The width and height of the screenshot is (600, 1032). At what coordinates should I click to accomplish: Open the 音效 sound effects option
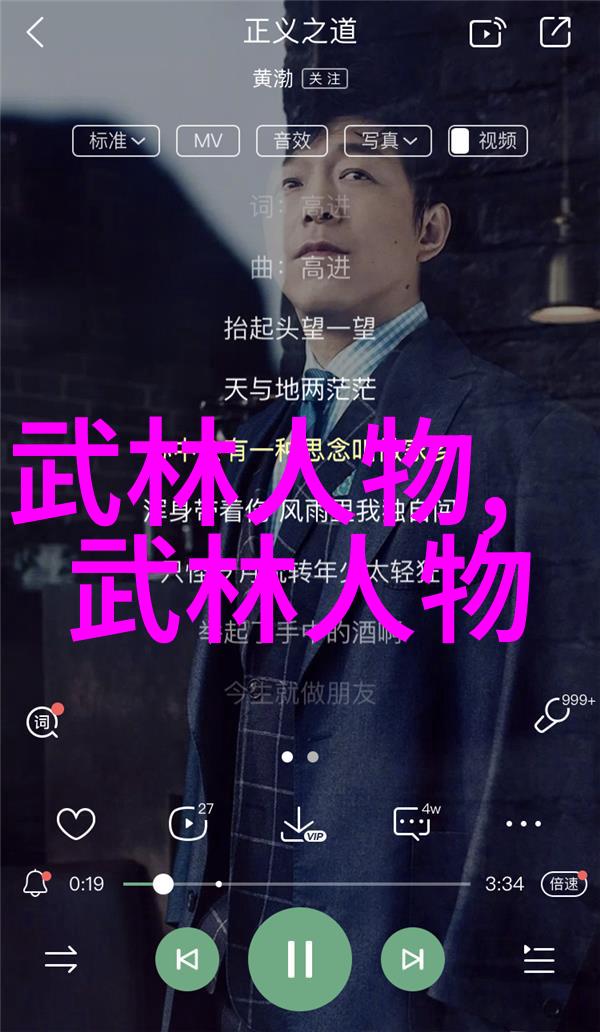coord(291,141)
